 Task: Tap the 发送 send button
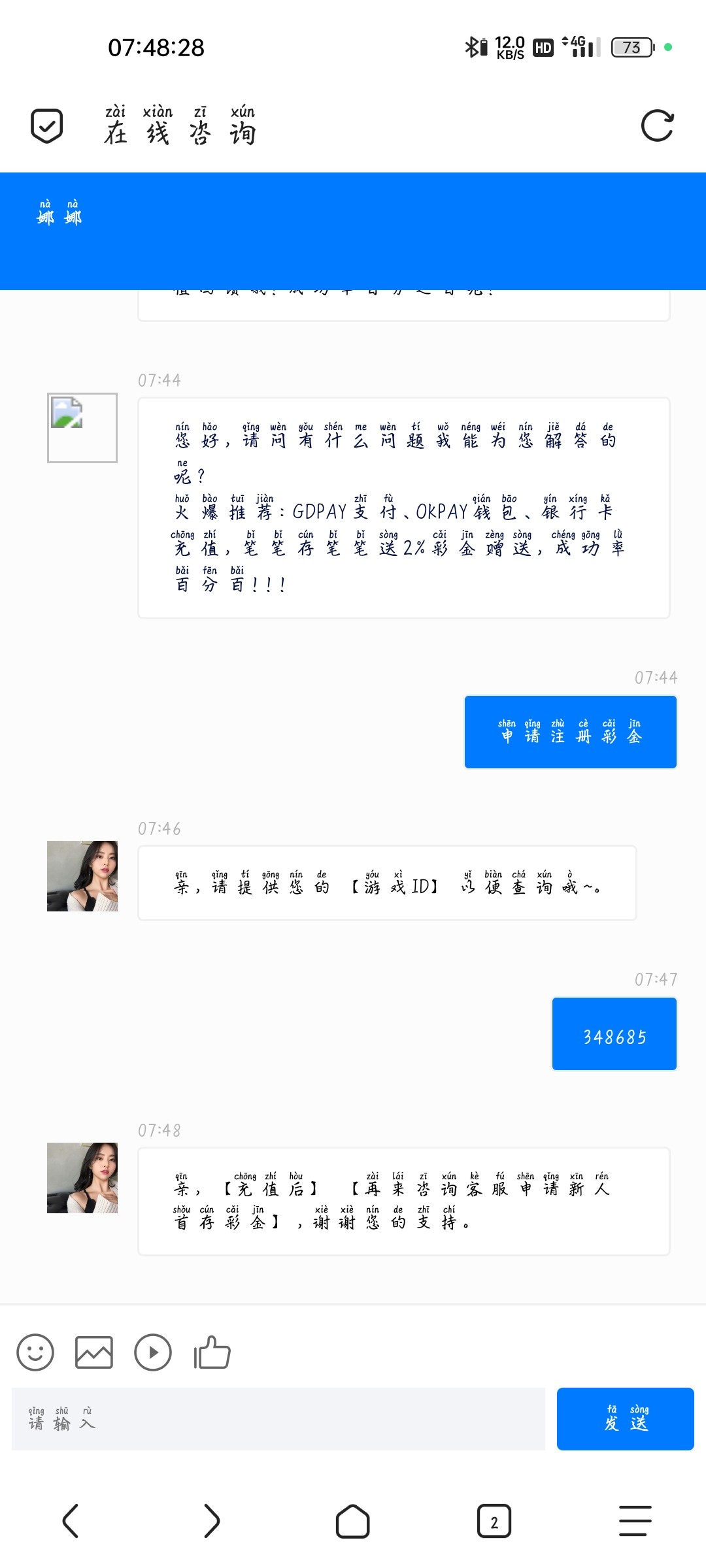[626, 1419]
